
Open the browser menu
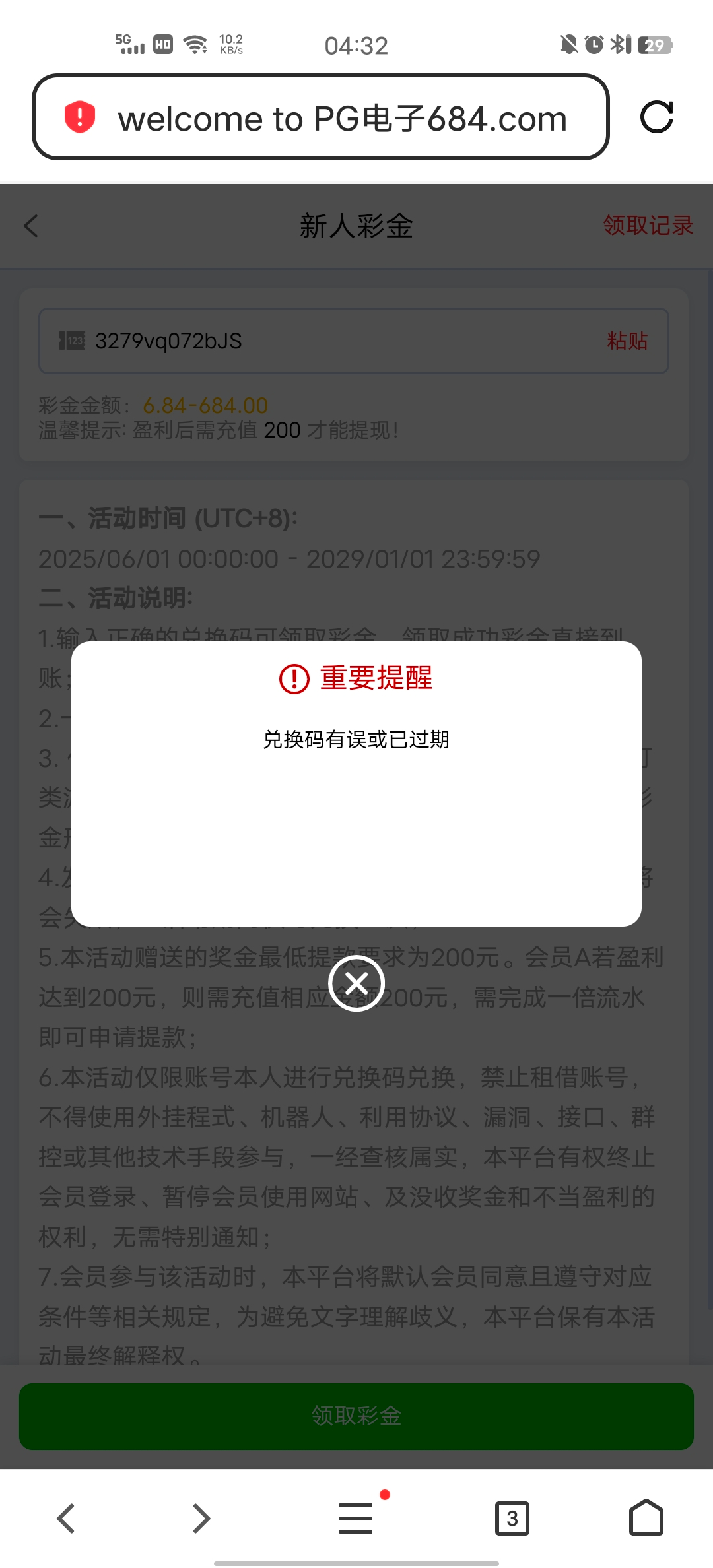pos(356,1518)
